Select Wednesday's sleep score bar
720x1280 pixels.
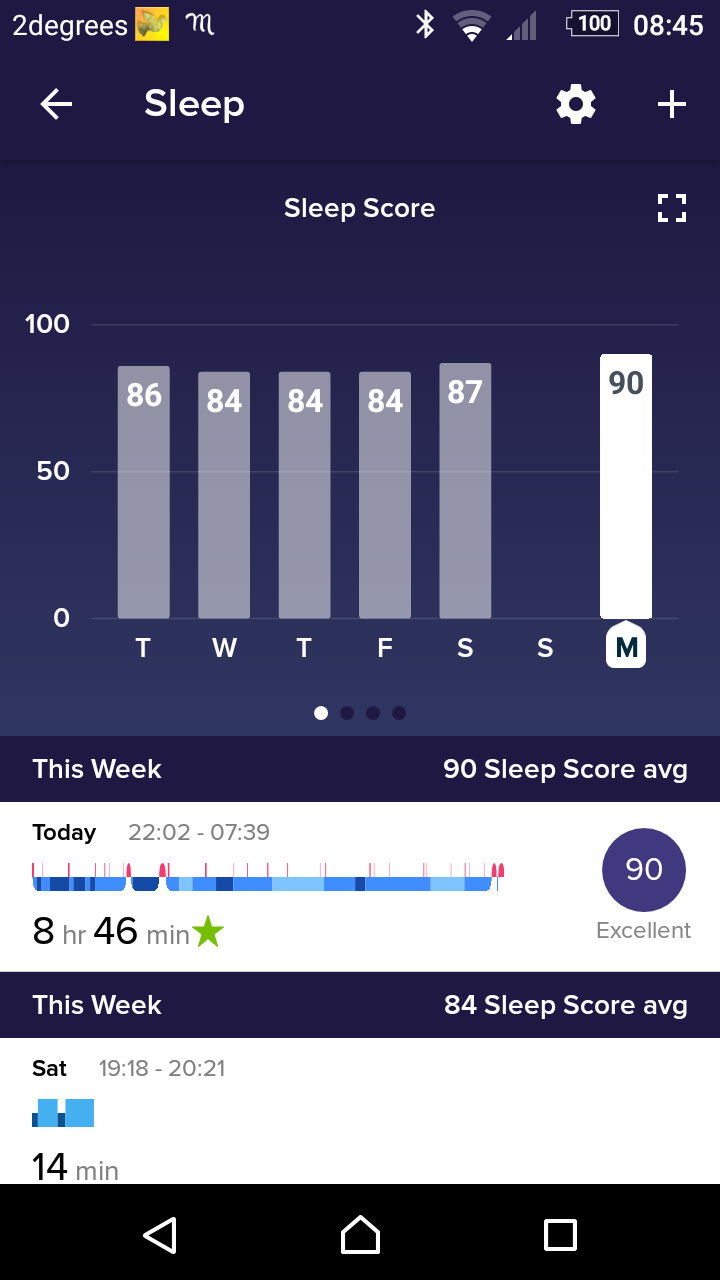[224, 495]
